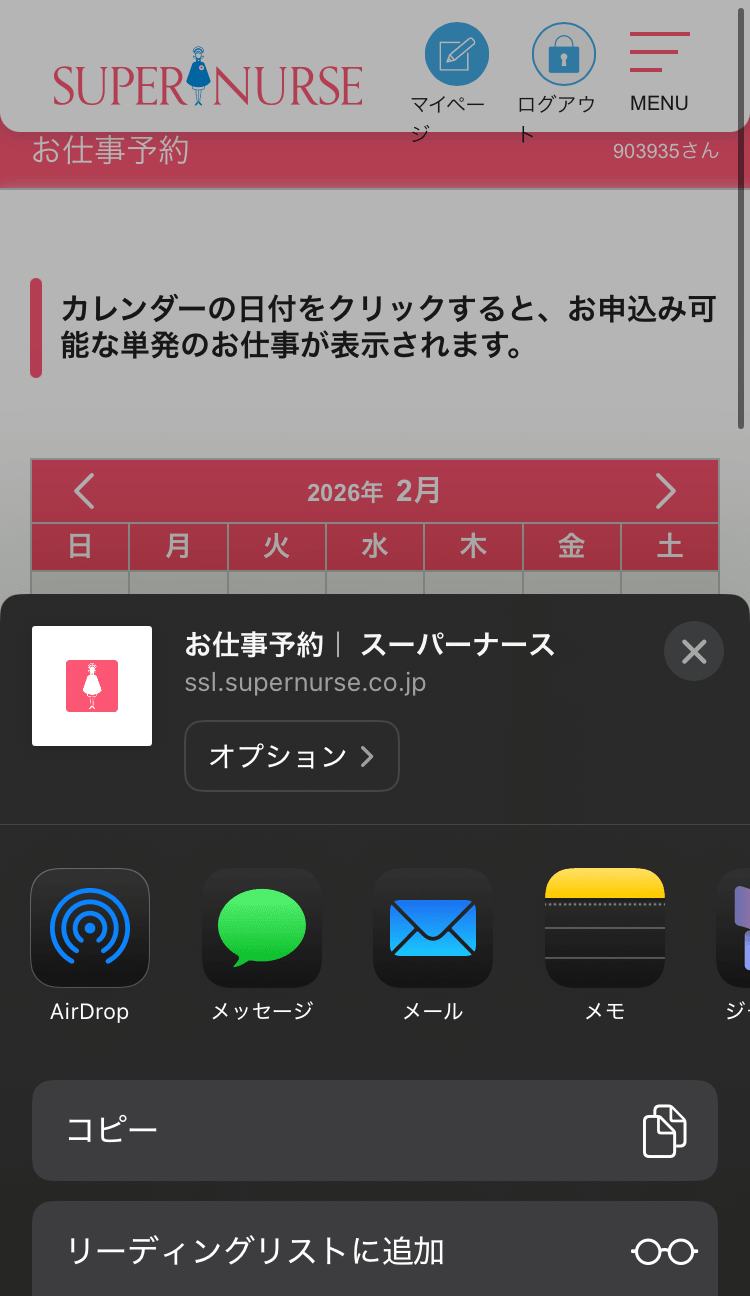Open the オプション share options
Viewport: 750px width, 1296px height.
[291, 756]
